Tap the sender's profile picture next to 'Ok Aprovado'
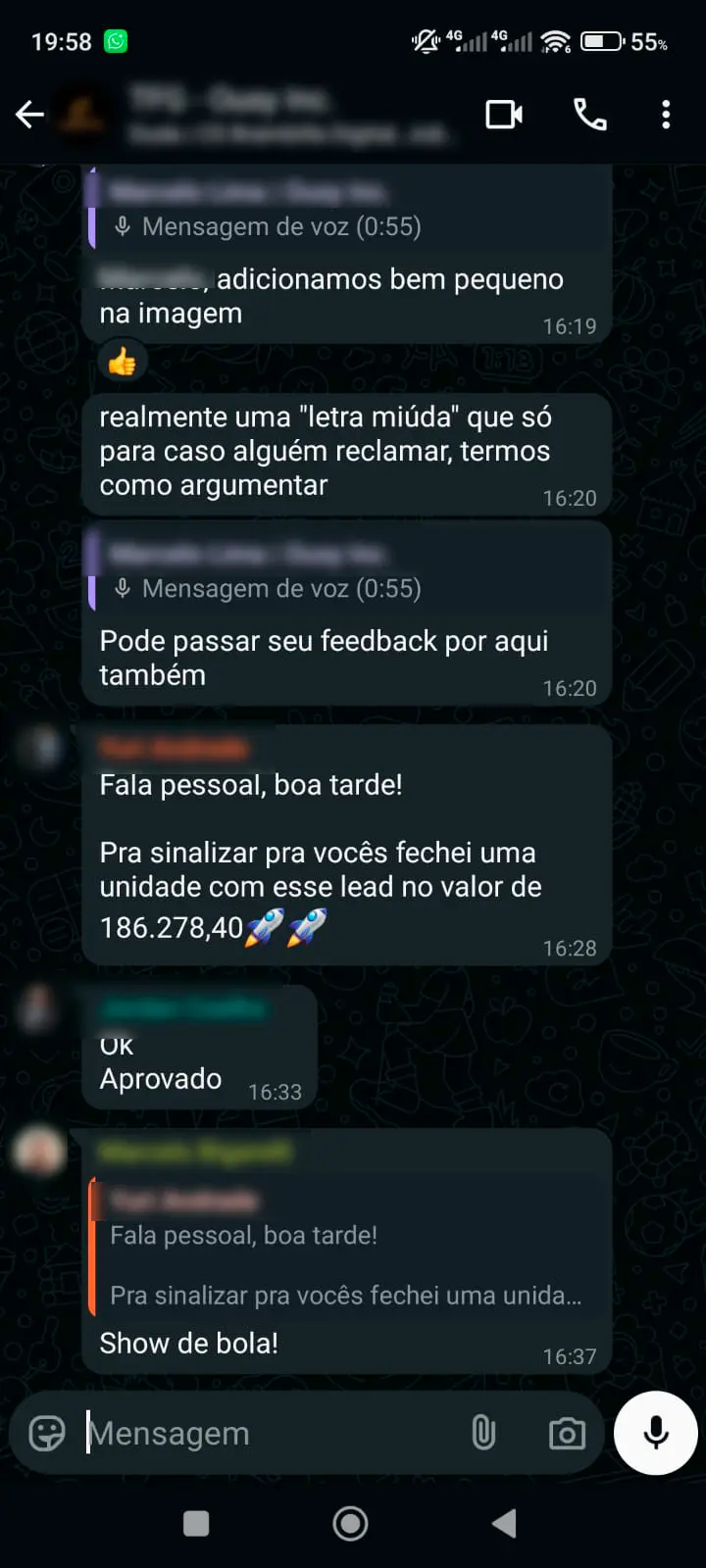The width and height of the screenshot is (706, 1568). click(x=39, y=1009)
